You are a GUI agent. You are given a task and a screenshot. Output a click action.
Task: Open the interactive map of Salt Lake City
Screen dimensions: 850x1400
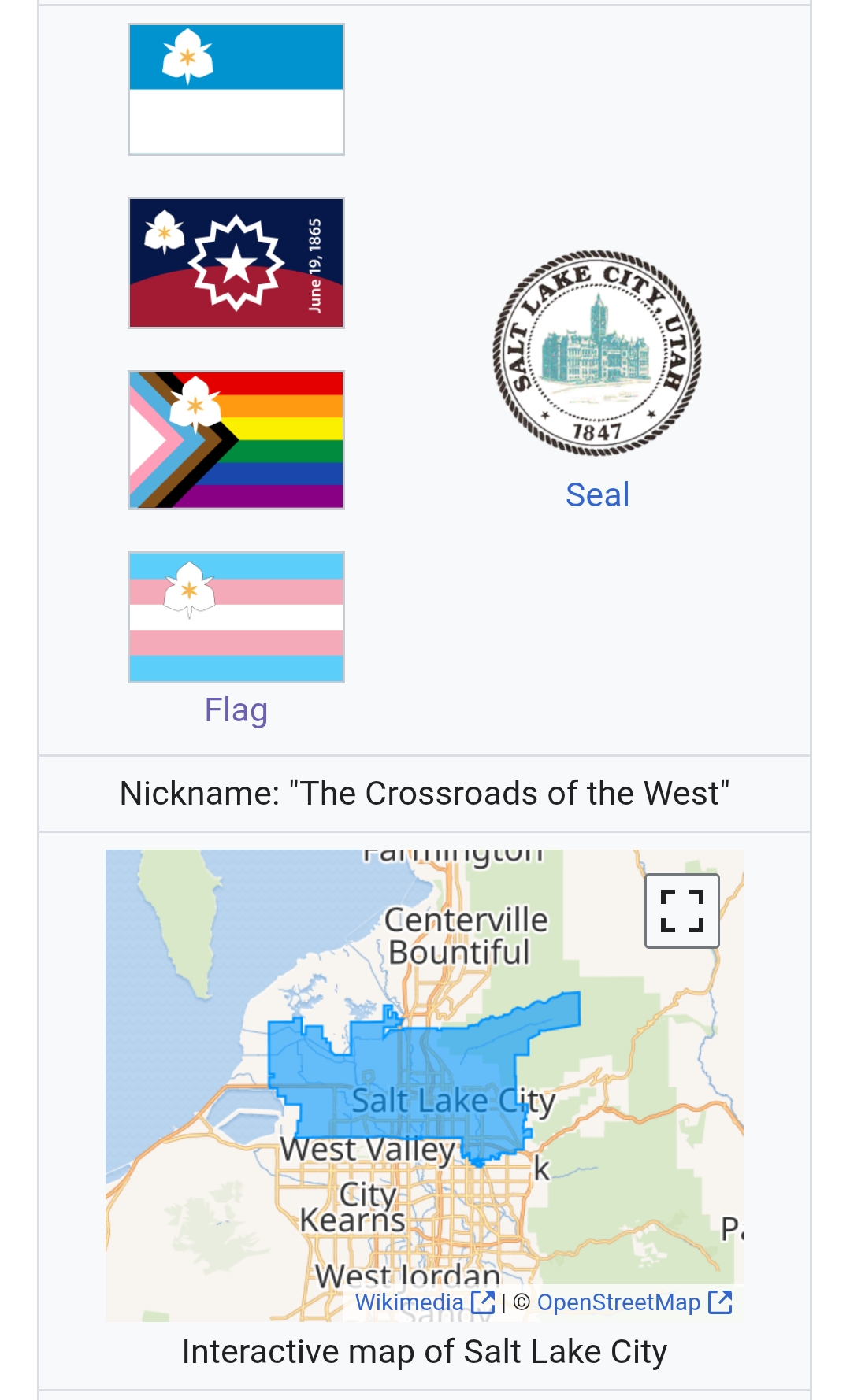pos(425,1085)
